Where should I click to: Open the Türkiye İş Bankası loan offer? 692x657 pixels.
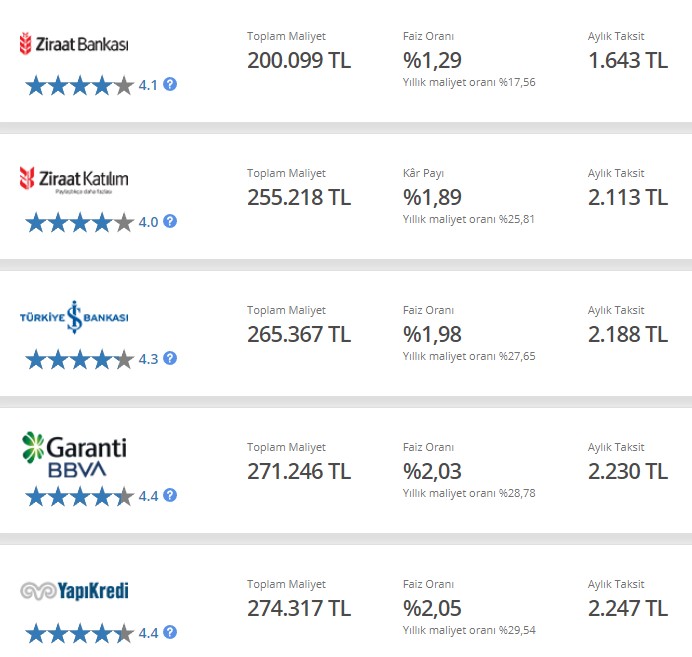click(74, 317)
